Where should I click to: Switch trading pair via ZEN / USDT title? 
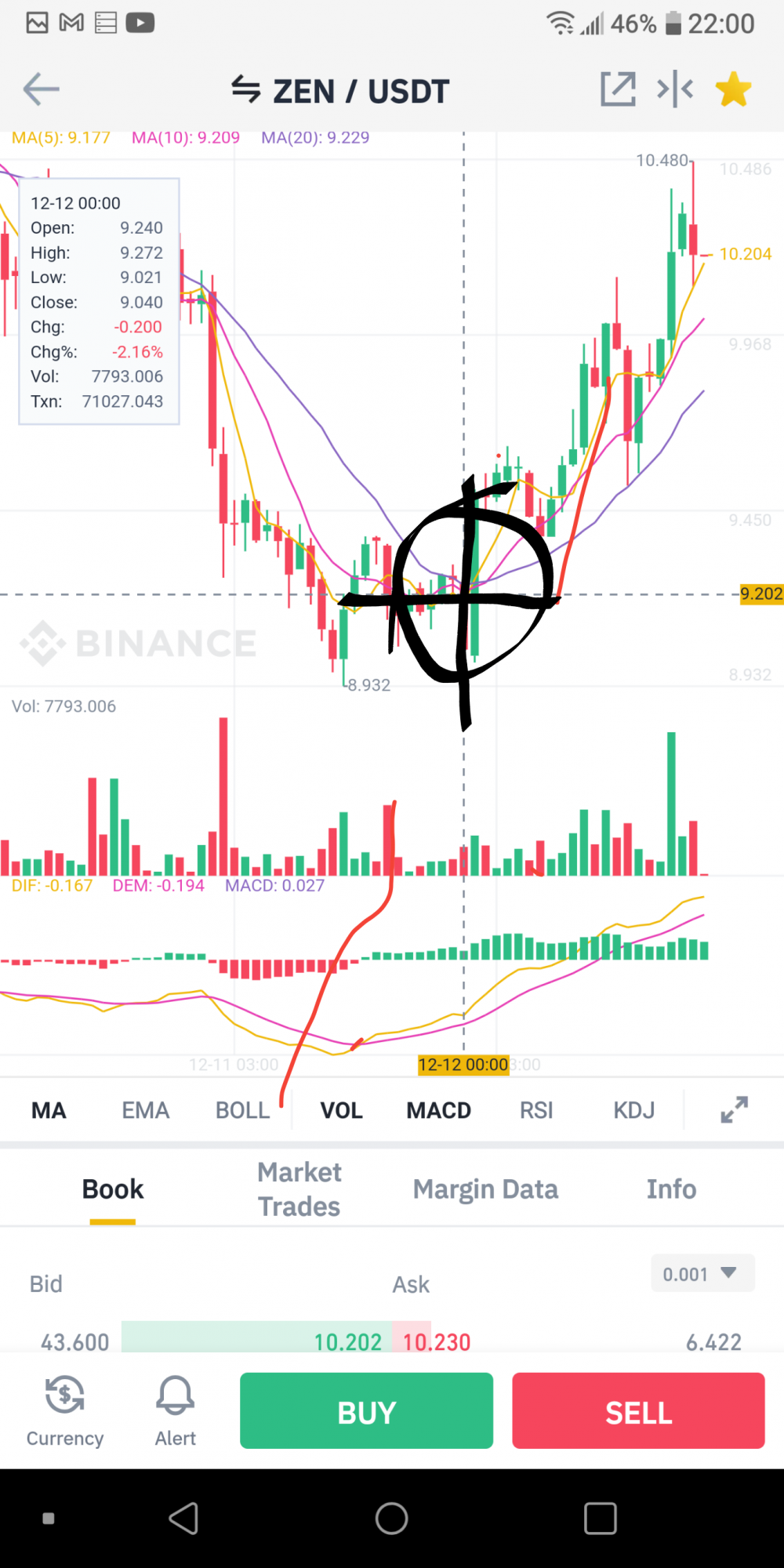coord(340,91)
